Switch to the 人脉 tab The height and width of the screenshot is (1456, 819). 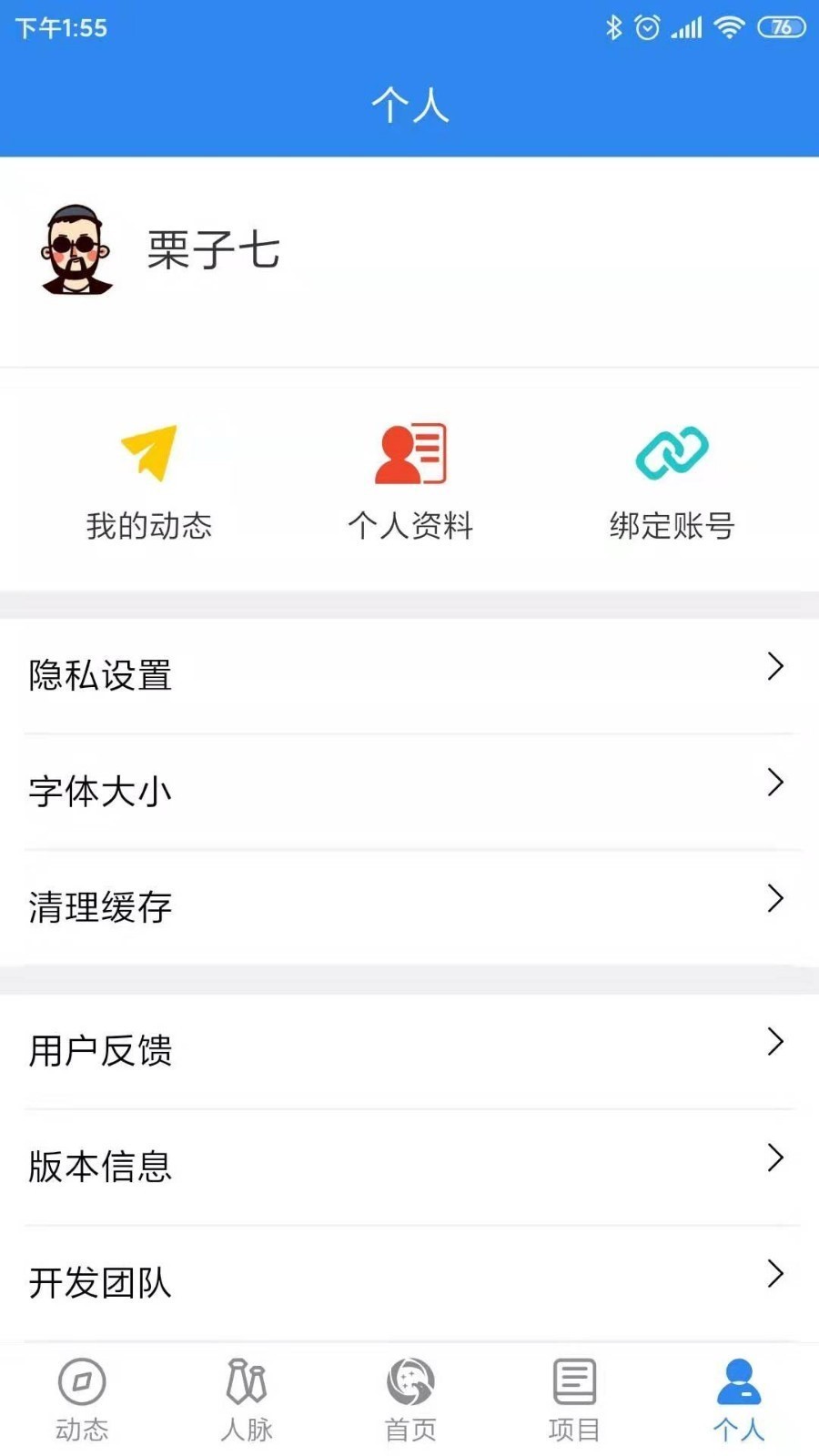click(247, 1400)
